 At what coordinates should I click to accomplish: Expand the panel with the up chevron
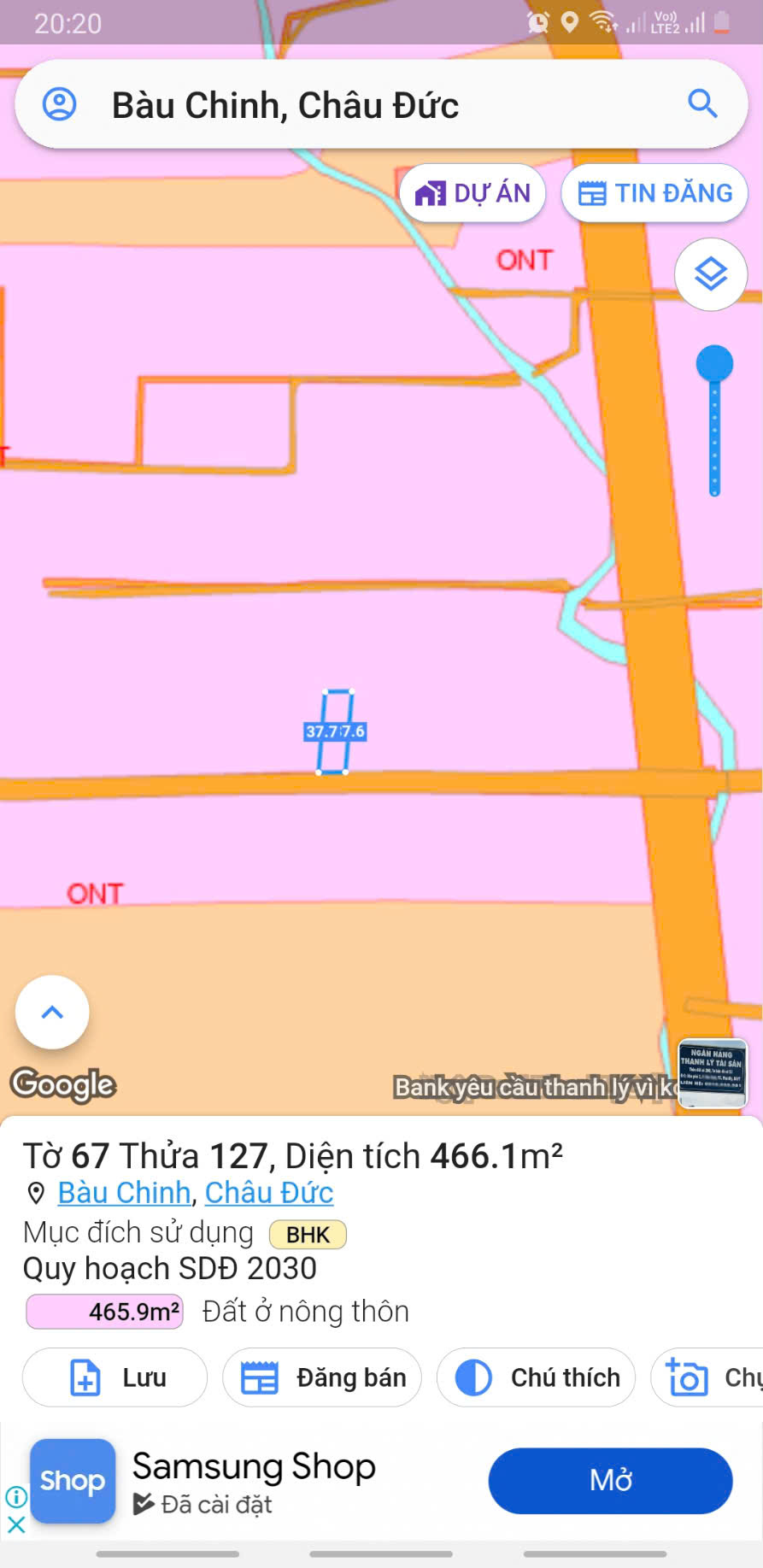point(52,1012)
